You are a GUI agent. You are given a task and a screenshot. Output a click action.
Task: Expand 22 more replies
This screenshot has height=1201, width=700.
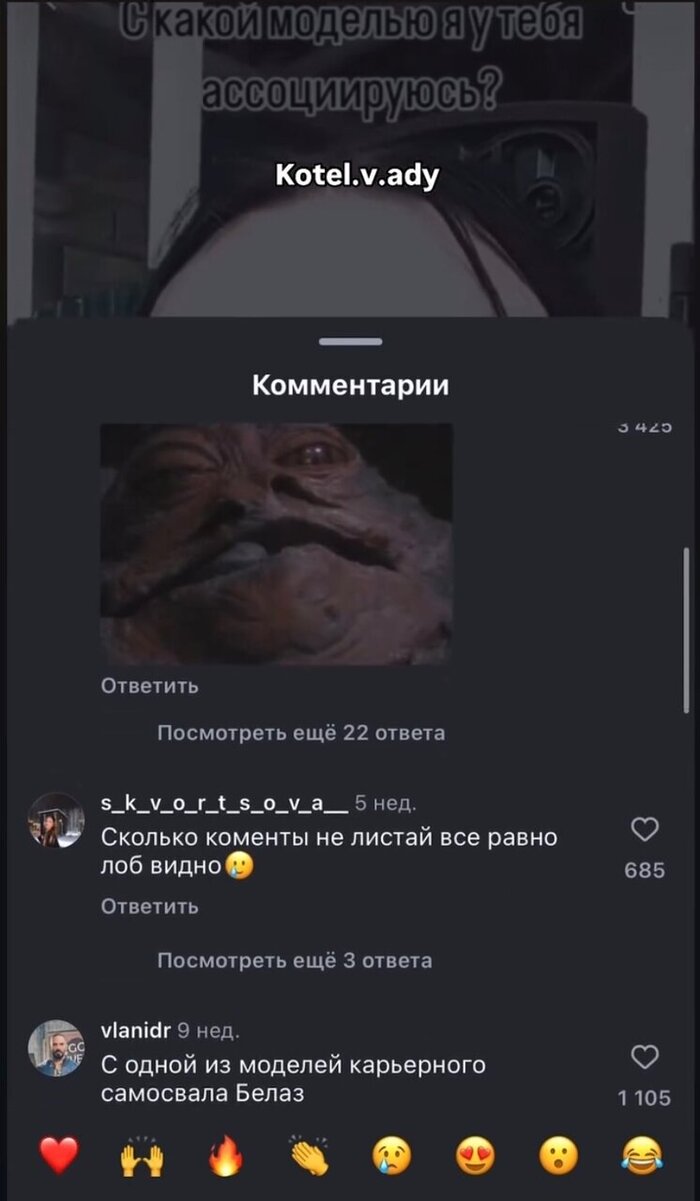pyautogui.click(x=301, y=733)
